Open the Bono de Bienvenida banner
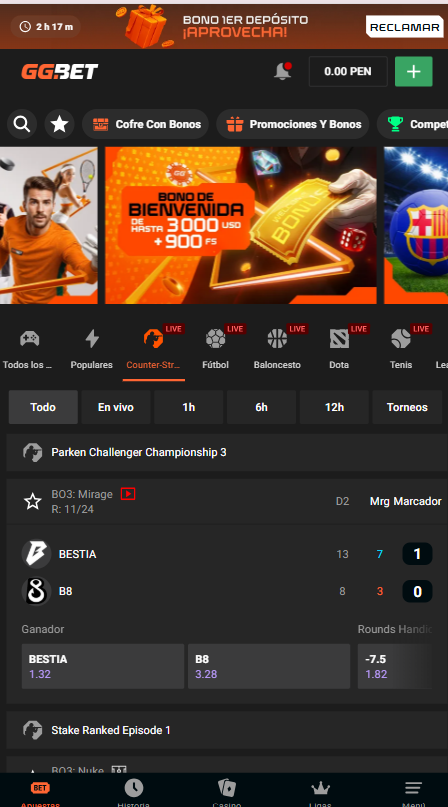The height and width of the screenshot is (807, 448). [240, 225]
